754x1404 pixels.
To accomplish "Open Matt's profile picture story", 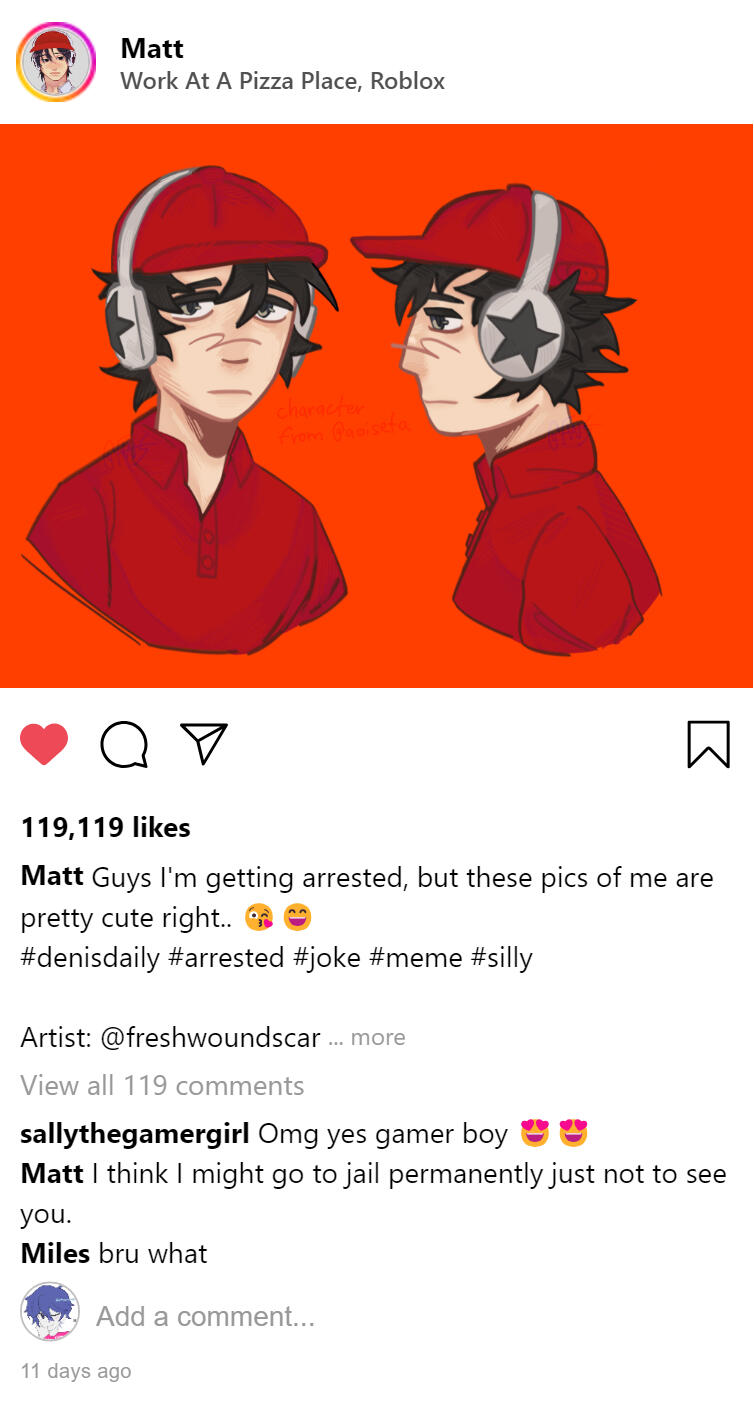I will coord(56,62).
